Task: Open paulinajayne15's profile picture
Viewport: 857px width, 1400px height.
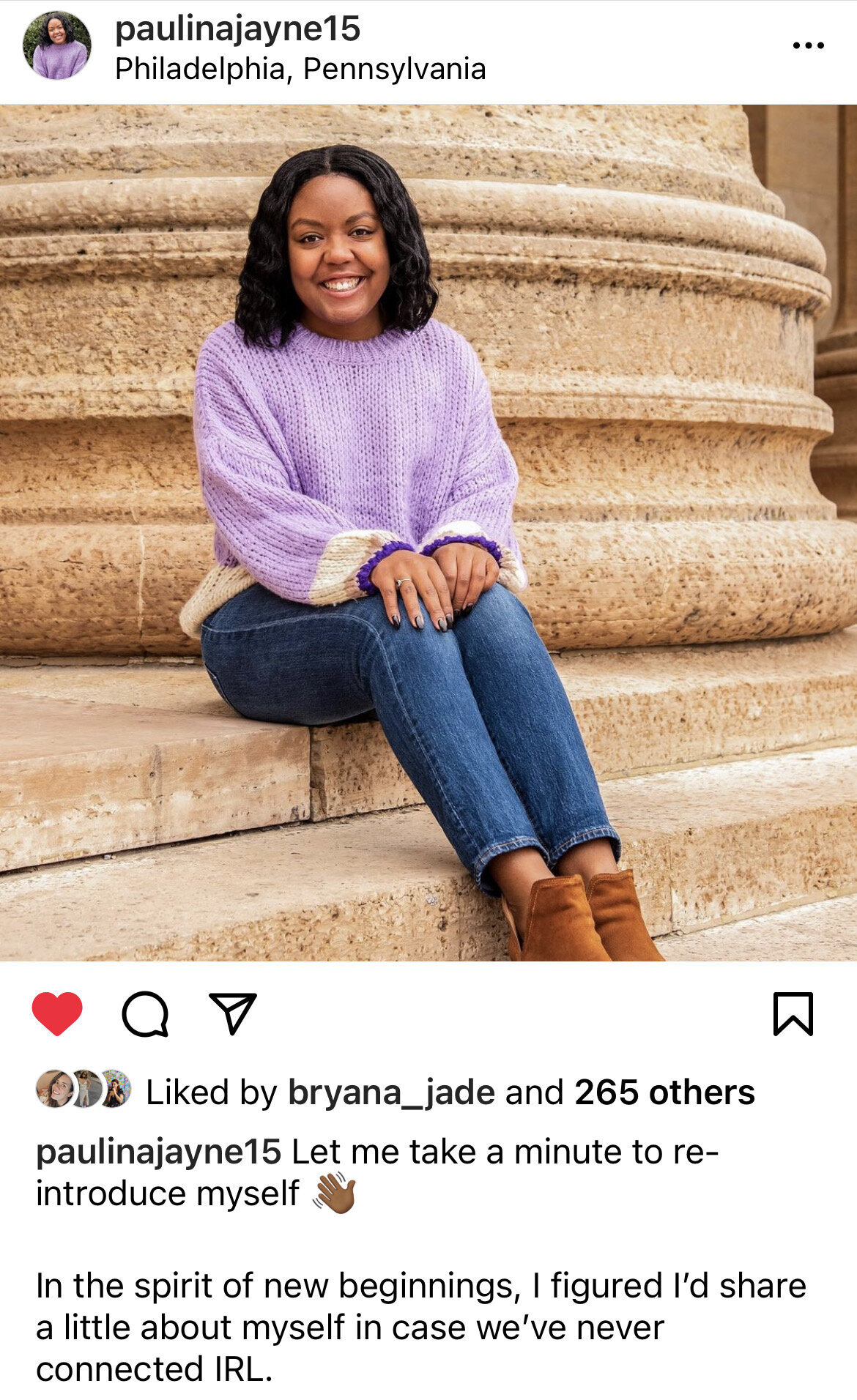Action: (57, 46)
